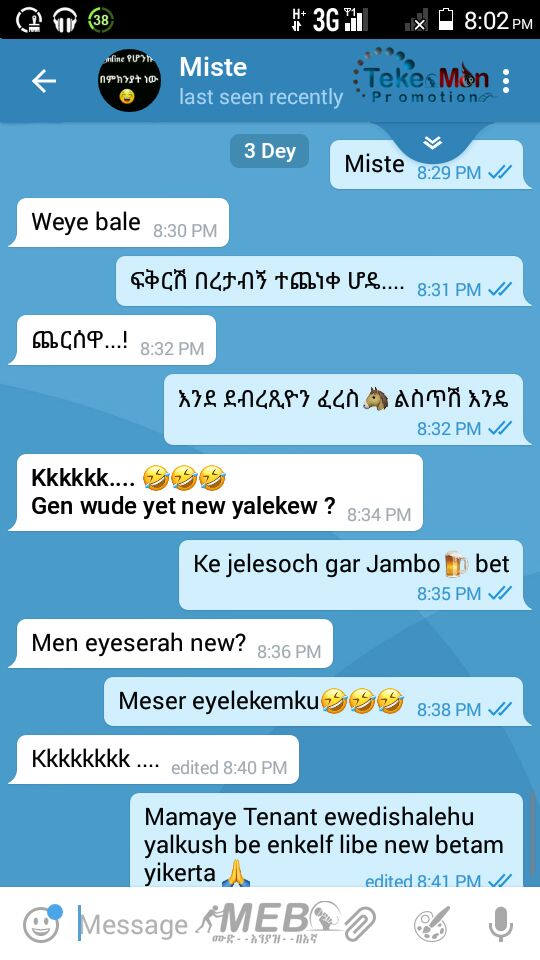540x960 pixels.
Task: Open the chat overflow menu
Action: pyautogui.click(x=506, y=81)
